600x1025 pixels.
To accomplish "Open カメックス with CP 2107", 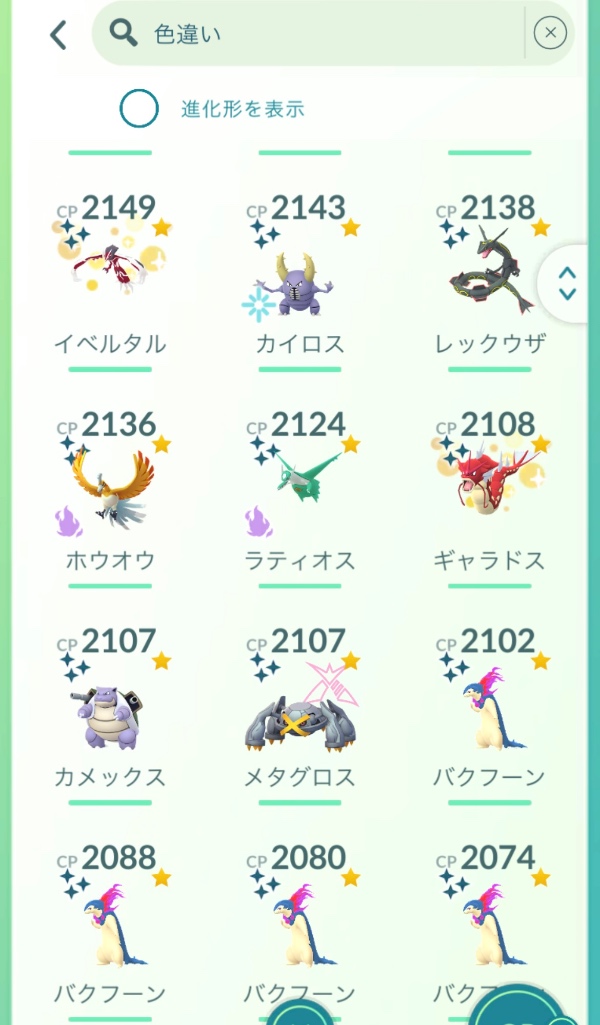I will tap(110, 710).
